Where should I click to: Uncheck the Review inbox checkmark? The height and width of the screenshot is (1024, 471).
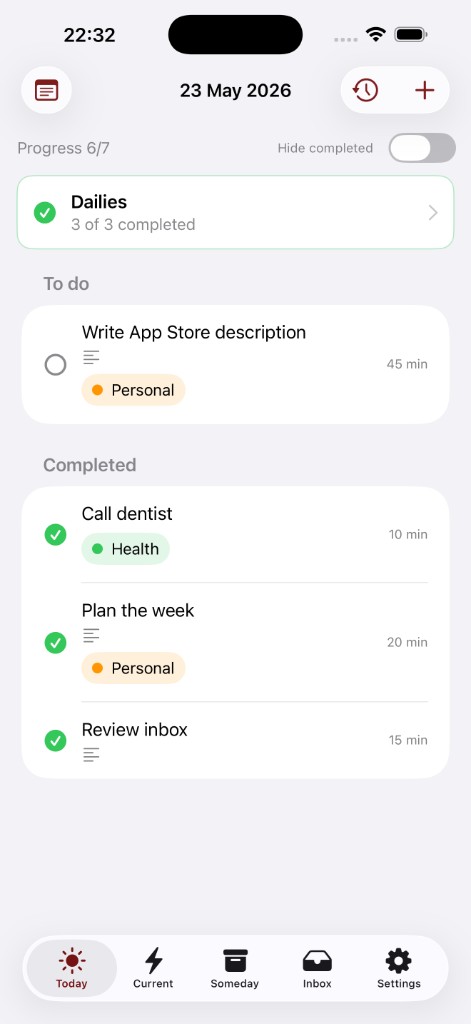pos(56,741)
